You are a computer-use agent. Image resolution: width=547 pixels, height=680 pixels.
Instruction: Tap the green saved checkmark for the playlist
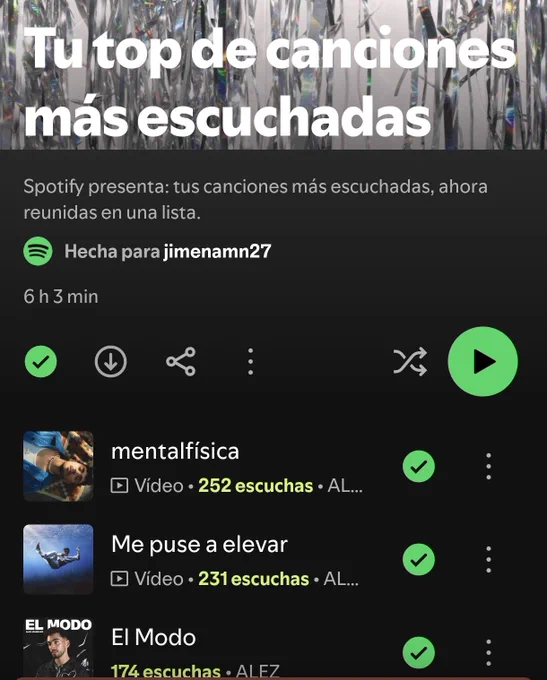coord(41,361)
